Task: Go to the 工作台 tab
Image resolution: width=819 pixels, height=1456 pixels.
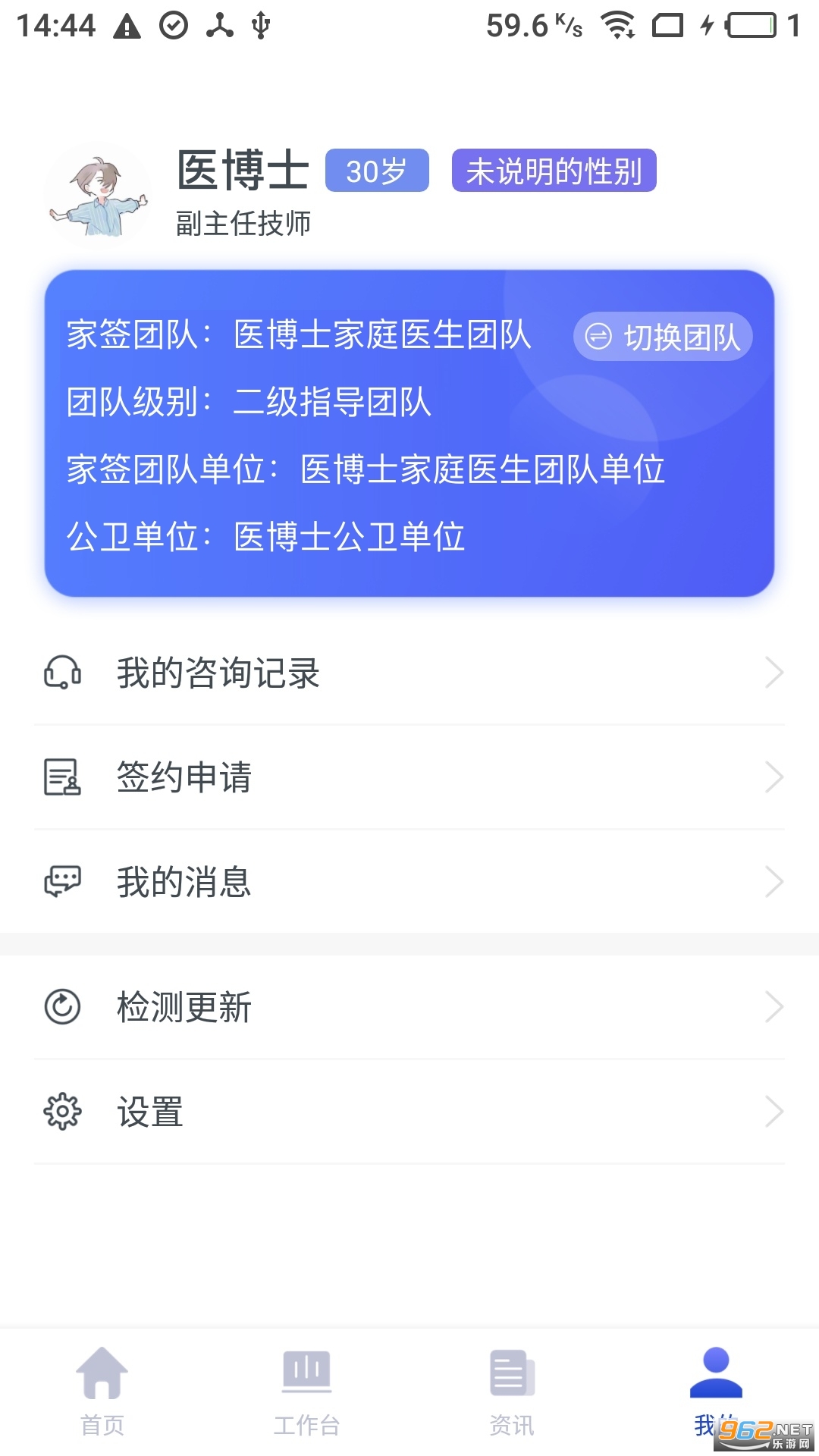Action: (x=306, y=1391)
